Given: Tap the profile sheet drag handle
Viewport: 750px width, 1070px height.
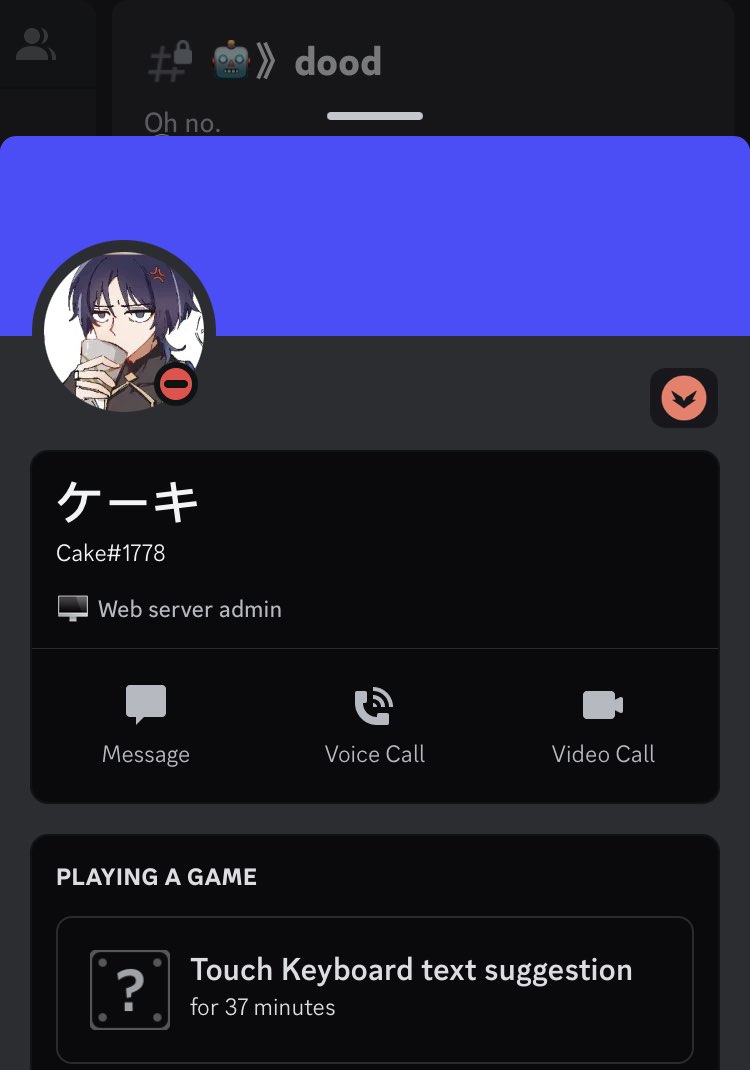Looking at the screenshot, I should coord(375,116).
